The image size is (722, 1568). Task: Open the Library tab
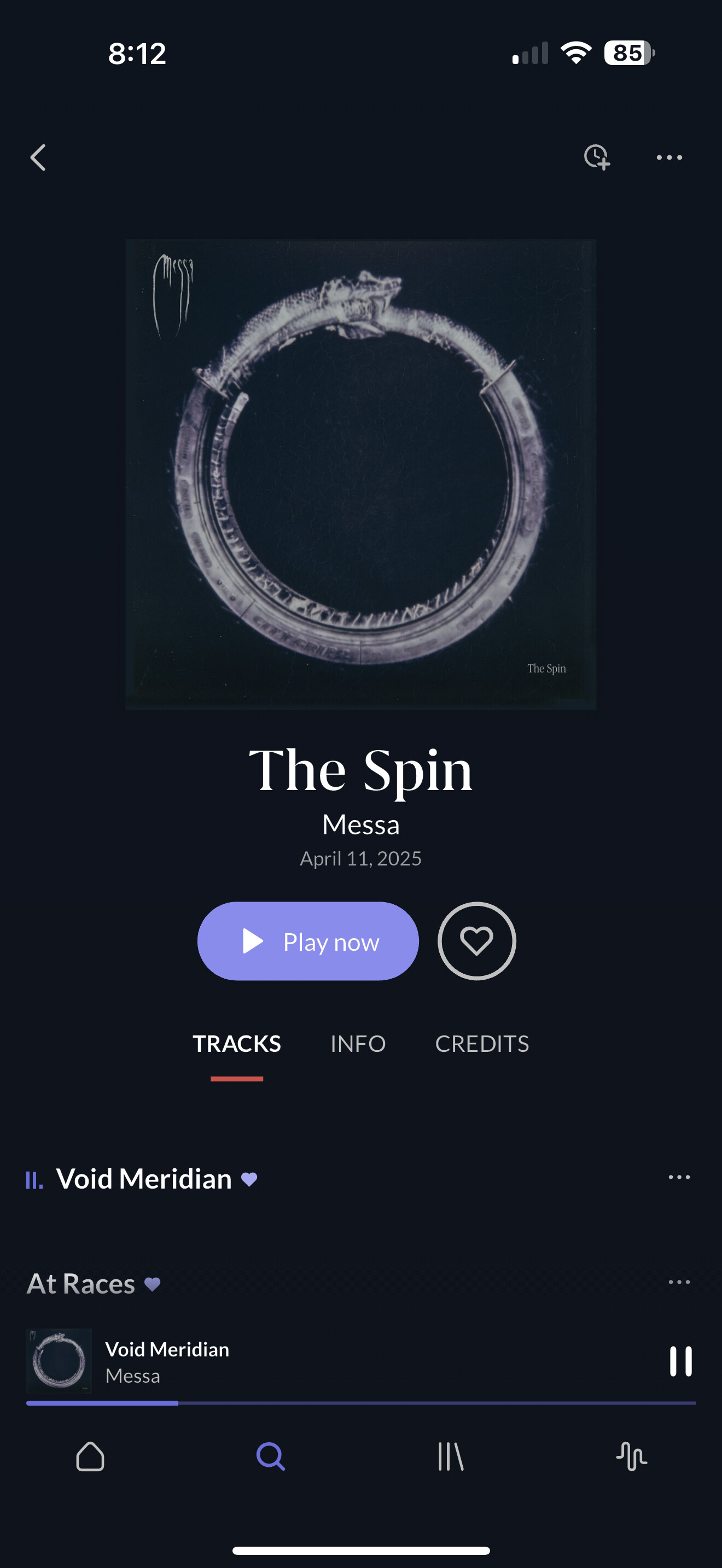451,1456
